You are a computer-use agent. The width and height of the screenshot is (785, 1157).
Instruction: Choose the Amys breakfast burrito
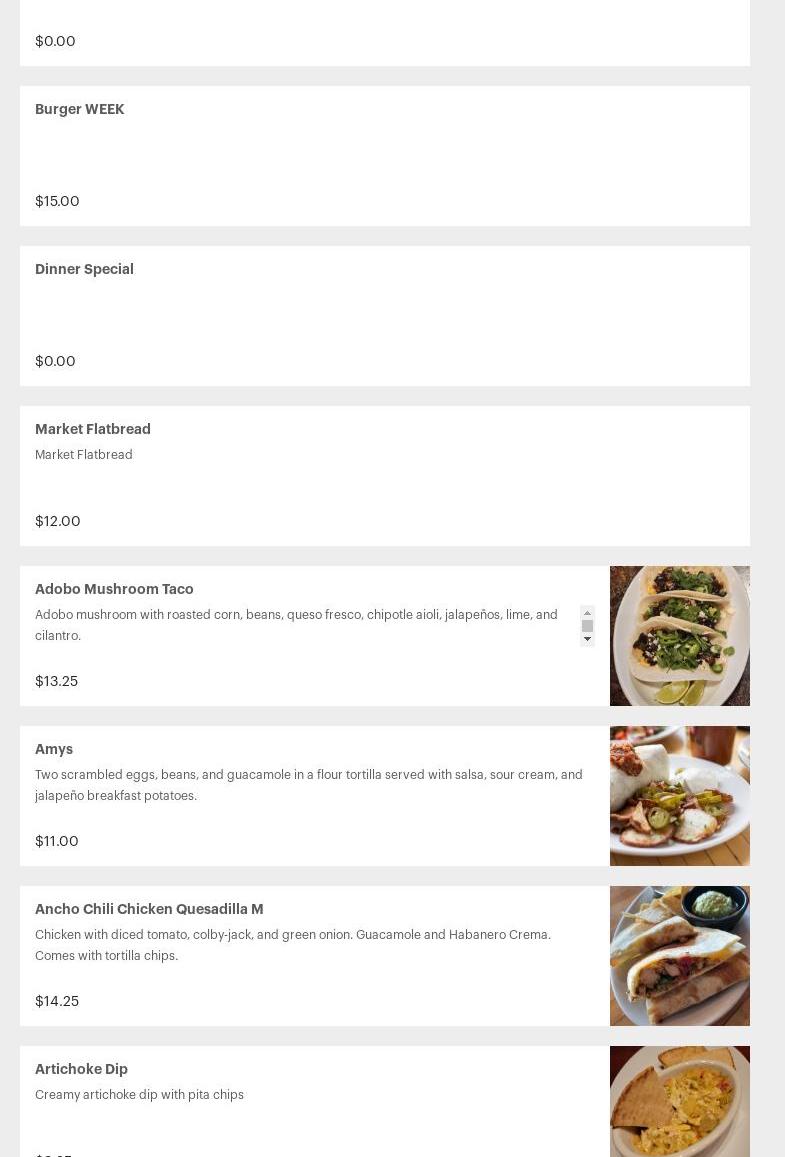pos(54,750)
